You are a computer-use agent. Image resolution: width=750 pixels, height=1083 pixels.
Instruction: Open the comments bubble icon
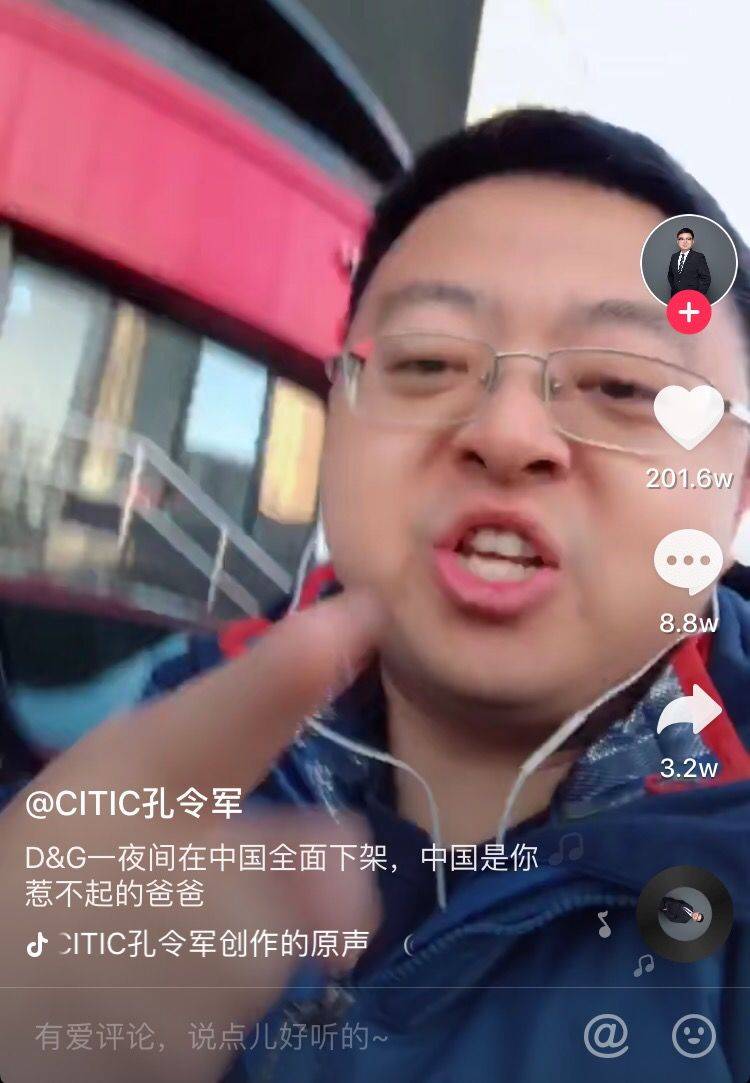[689, 562]
